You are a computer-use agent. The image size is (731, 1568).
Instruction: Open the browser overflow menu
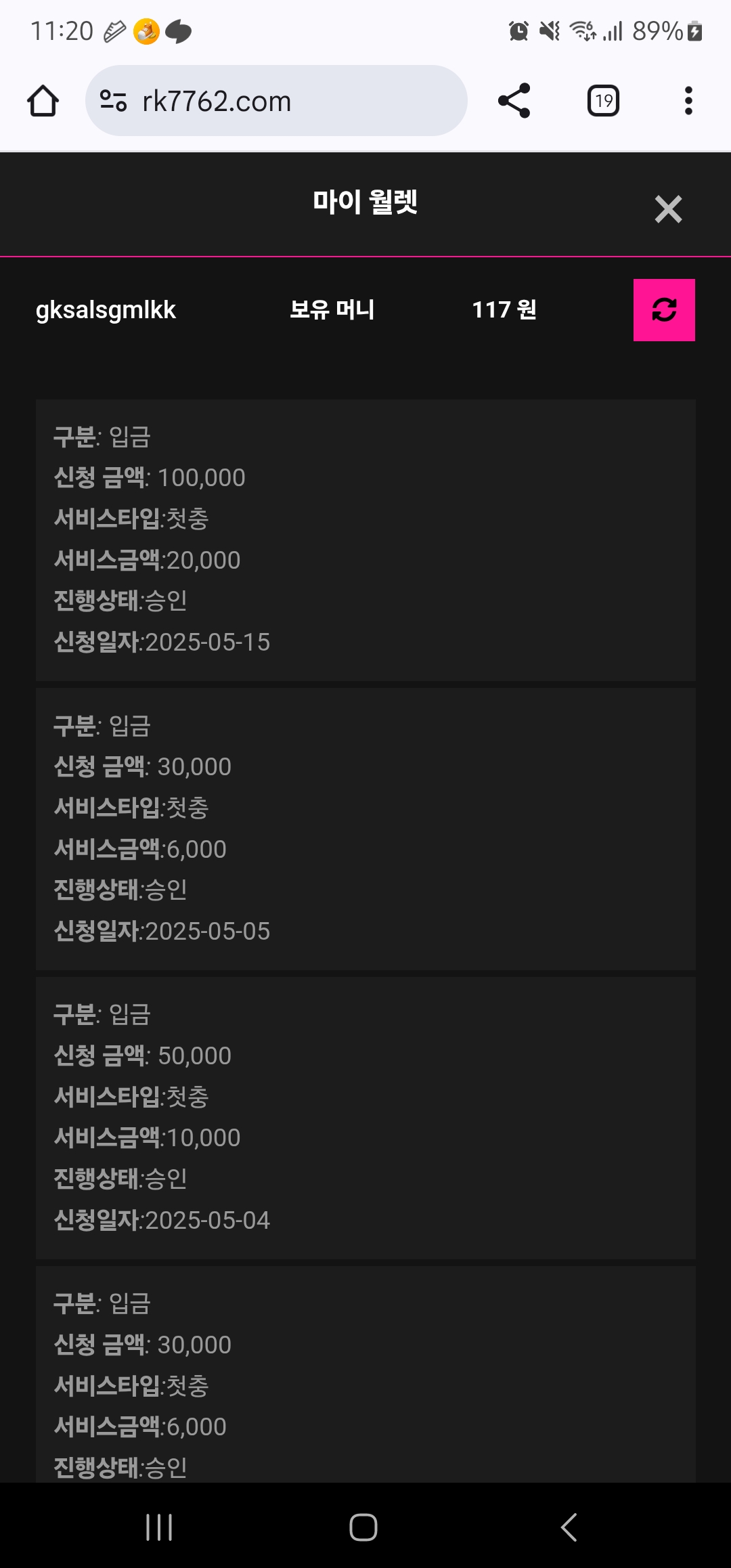click(x=688, y=101)
